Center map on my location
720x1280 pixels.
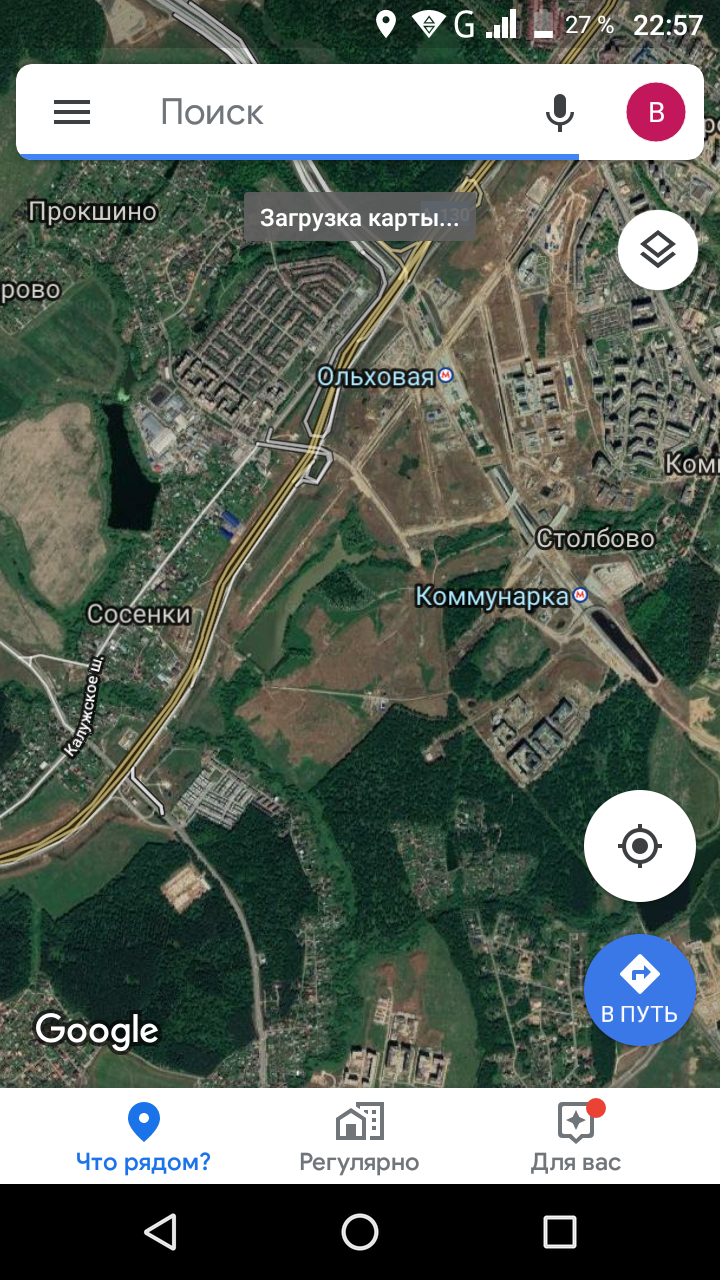tap(640, 847)
